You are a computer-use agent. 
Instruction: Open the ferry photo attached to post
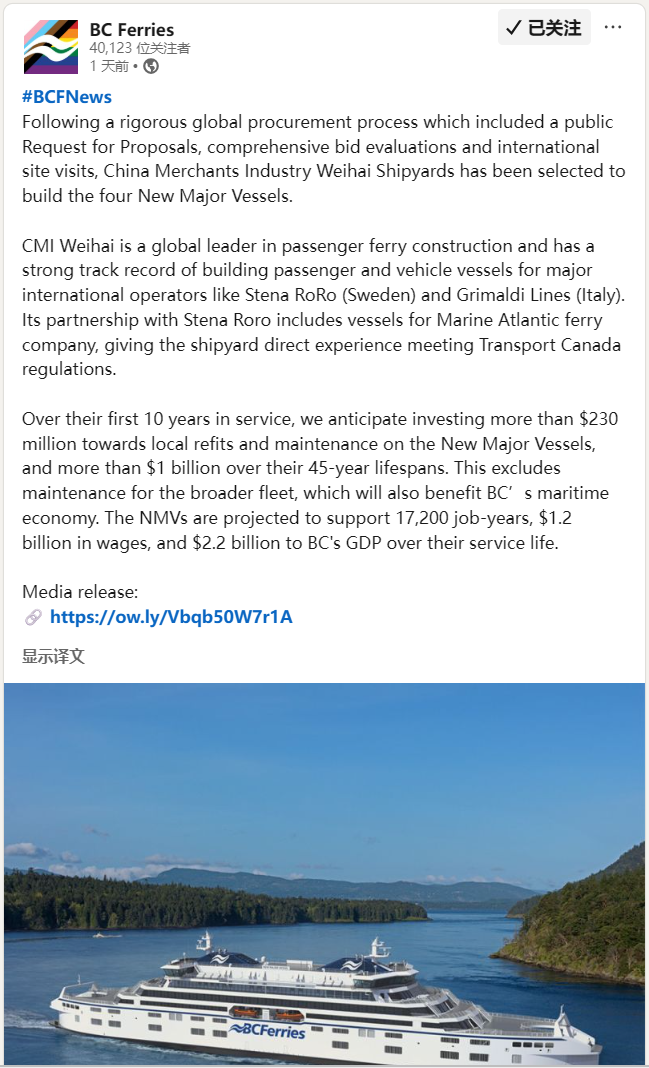[x=324, y=875]
